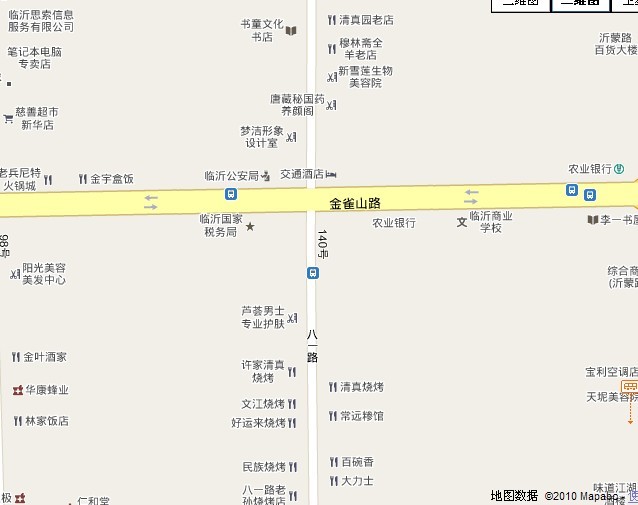Open the 交通酒店 hotel marker

(331, 174)
